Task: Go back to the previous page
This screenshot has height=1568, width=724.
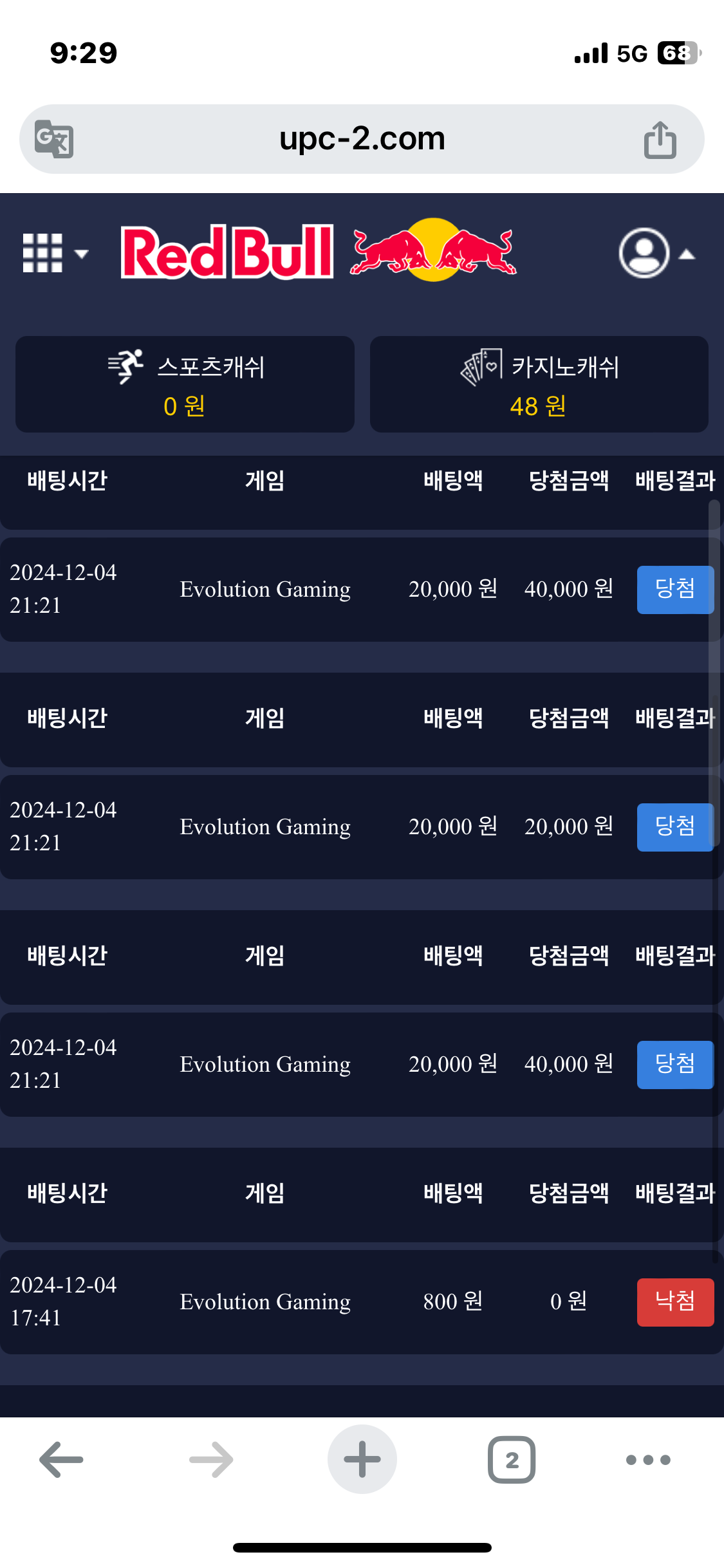Action: tap(62, 1459)
